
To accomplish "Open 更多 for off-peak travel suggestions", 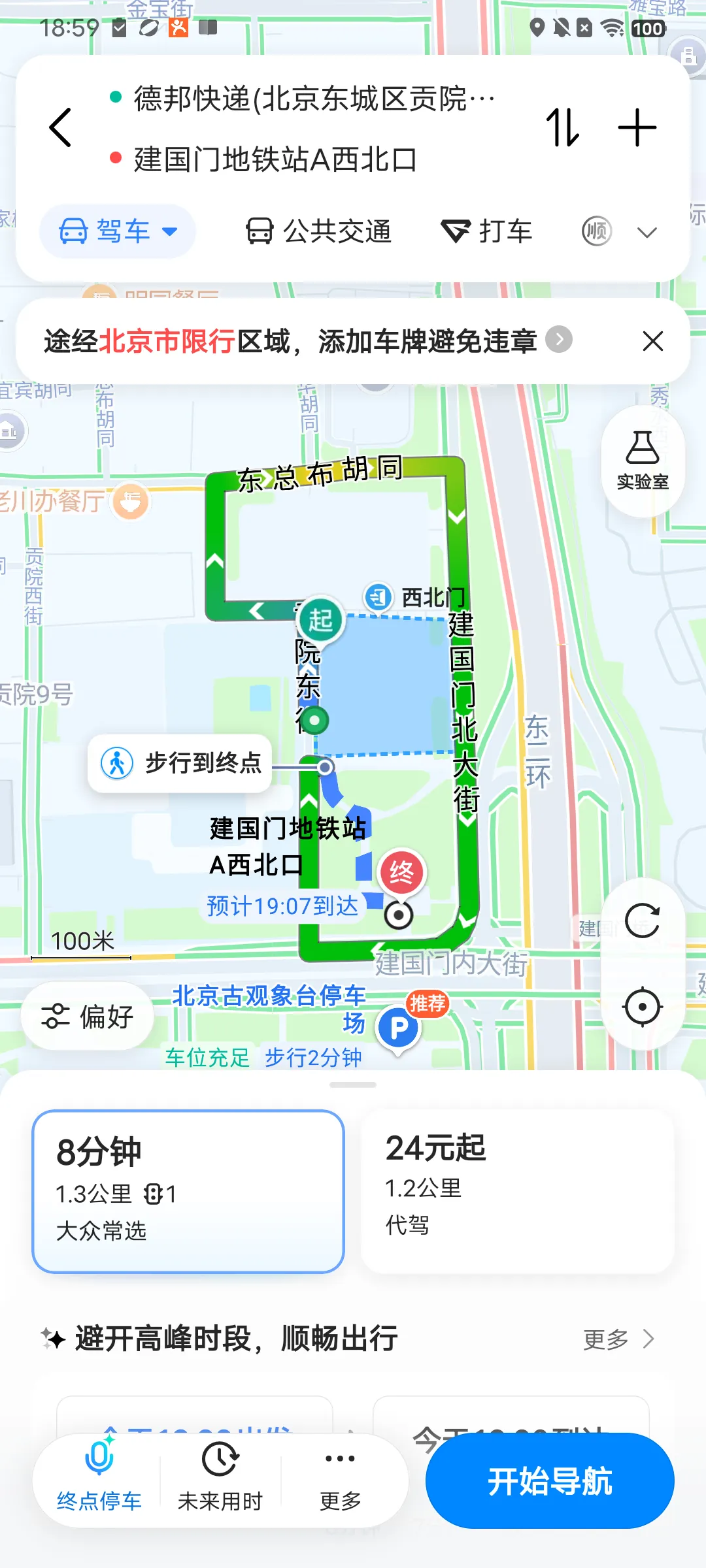I will click(x=618, y=1339).
